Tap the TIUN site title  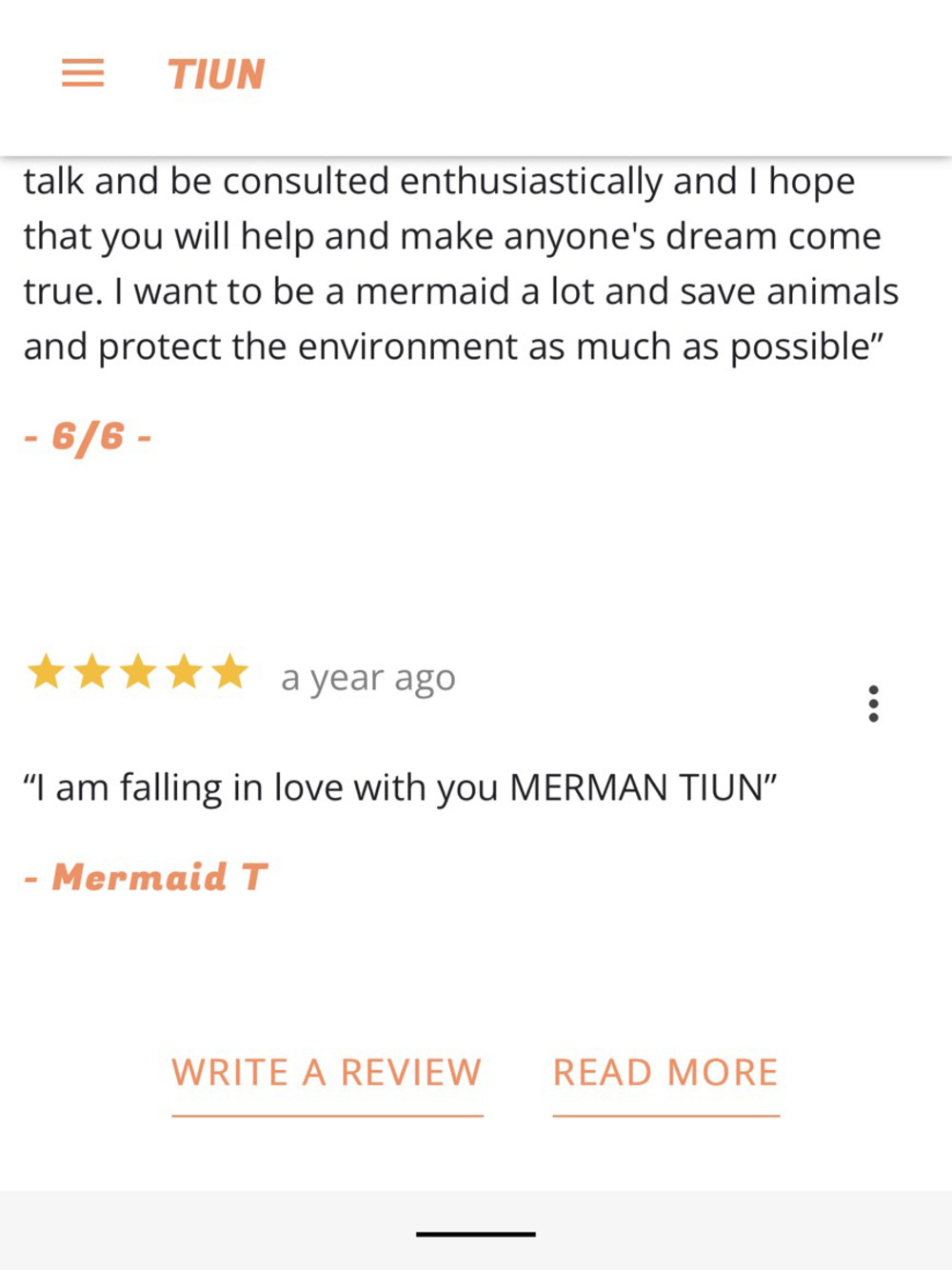216,74
